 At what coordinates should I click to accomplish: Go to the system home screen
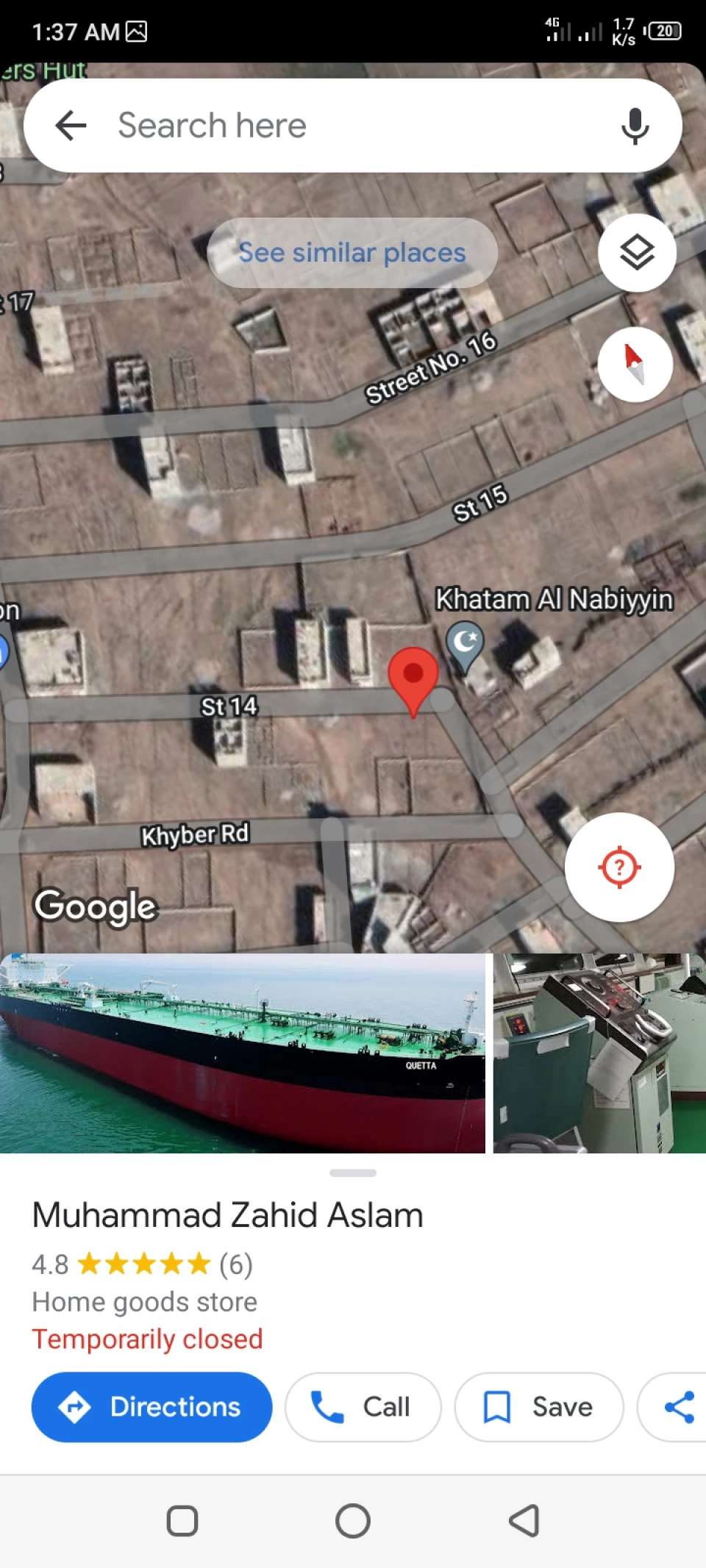pos(353,1521)
